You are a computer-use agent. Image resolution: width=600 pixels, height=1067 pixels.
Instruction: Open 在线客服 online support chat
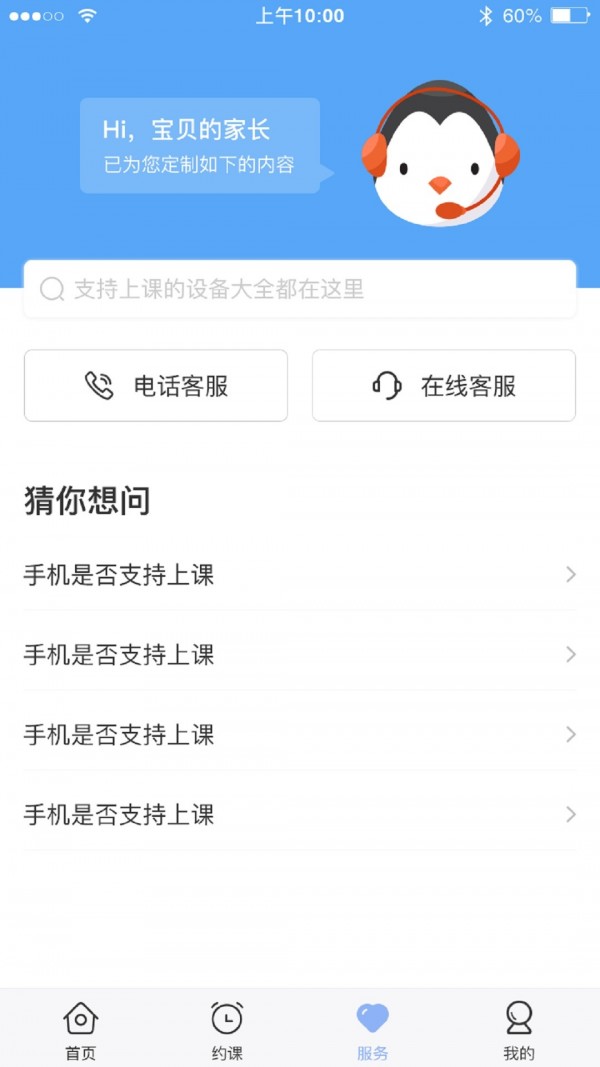click(x=444, y=386)
